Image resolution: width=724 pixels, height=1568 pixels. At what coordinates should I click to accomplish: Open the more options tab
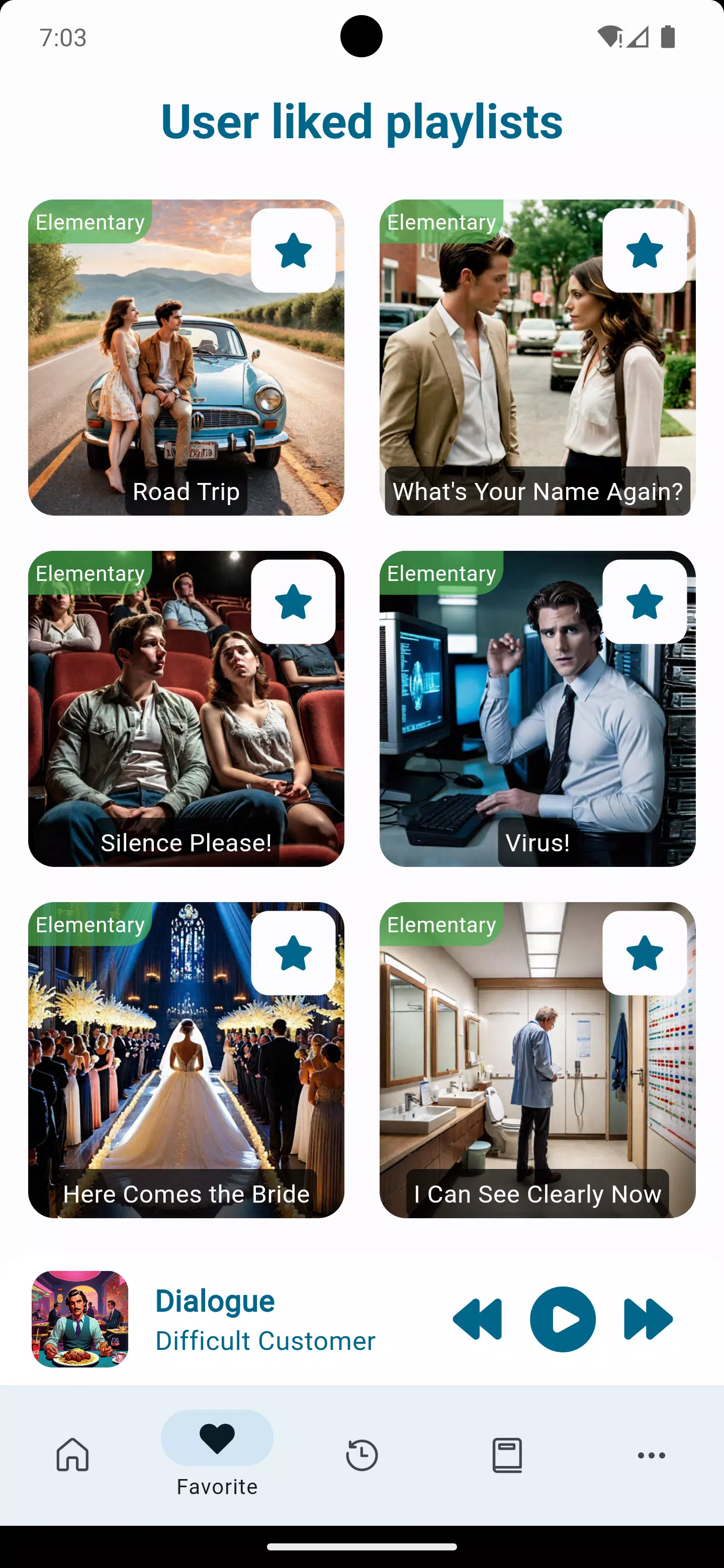tap(651, 1455)
